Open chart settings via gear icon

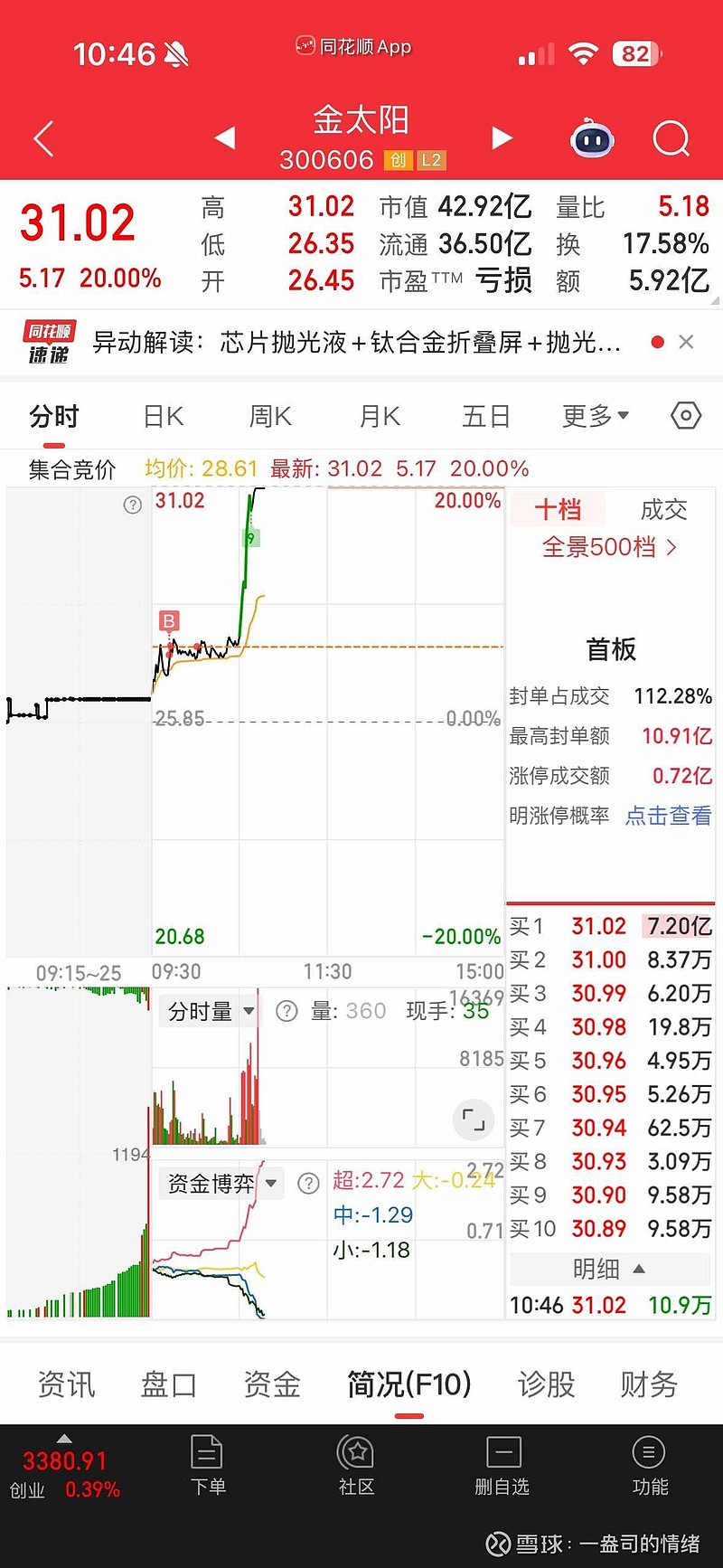[x=685, y=415]
